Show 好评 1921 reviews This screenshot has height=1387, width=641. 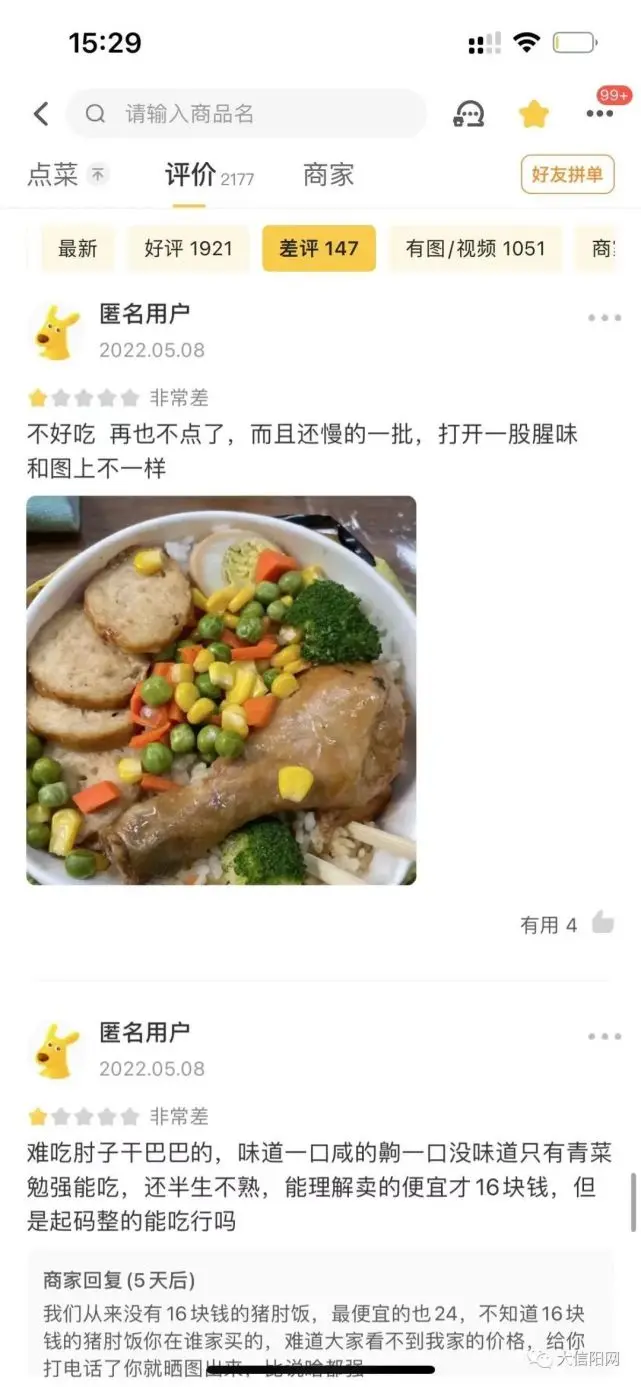(188, 249)
